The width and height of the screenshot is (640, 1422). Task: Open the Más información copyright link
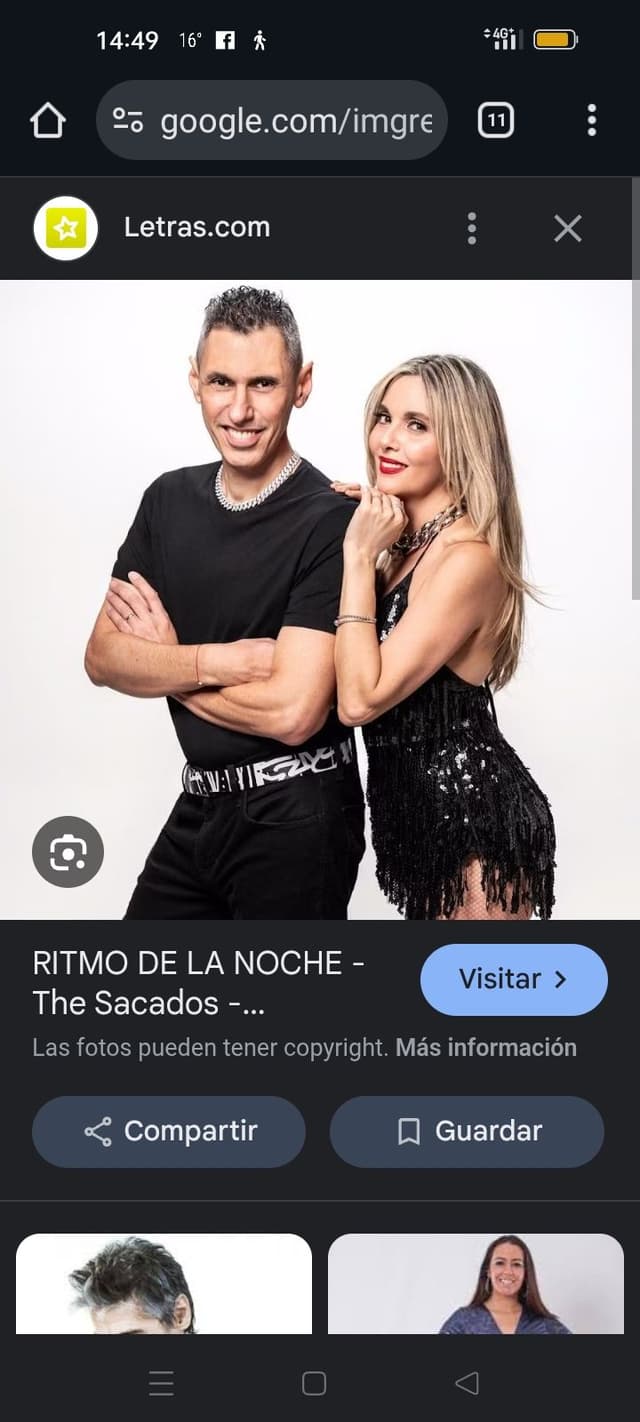coord(486,1048)
